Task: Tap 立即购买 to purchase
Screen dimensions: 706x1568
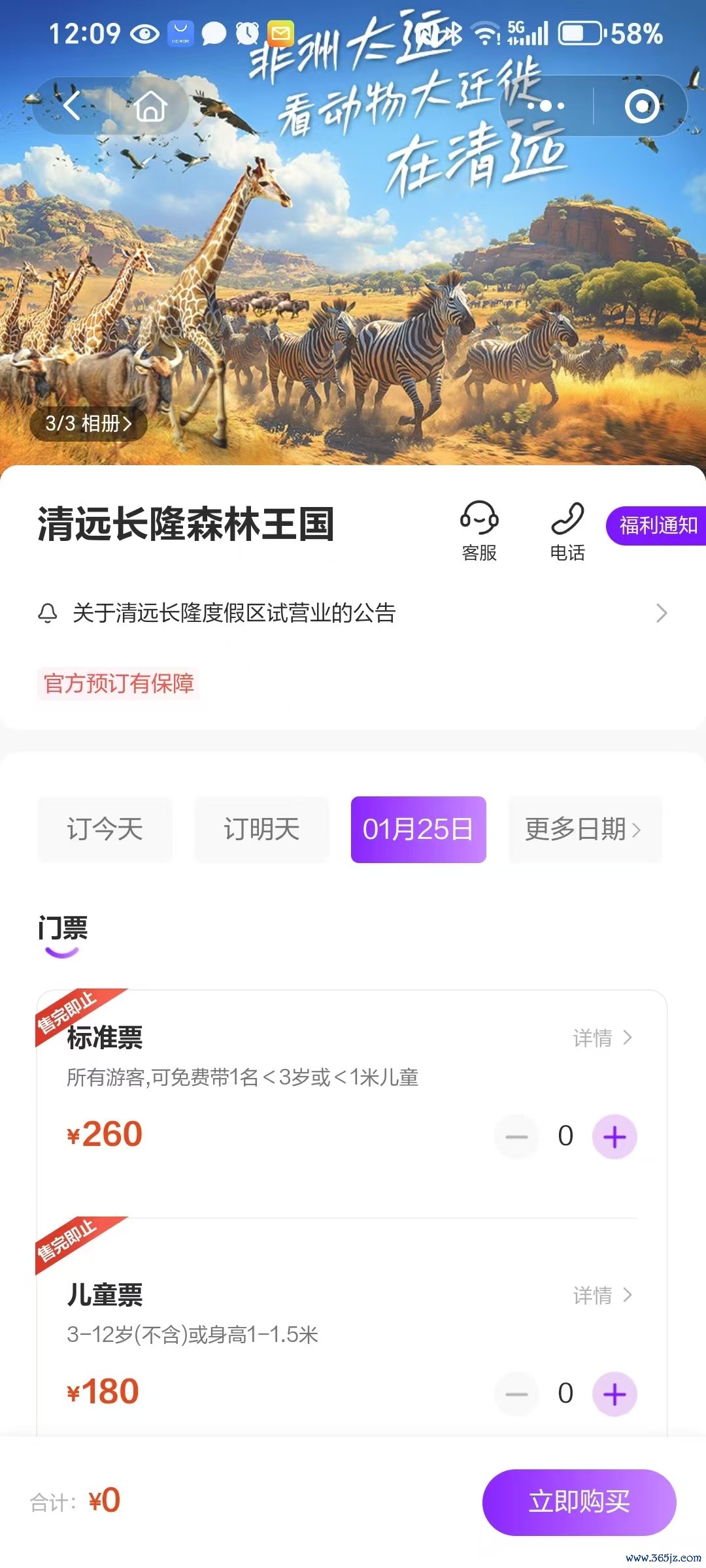Action: point(579,1501)
